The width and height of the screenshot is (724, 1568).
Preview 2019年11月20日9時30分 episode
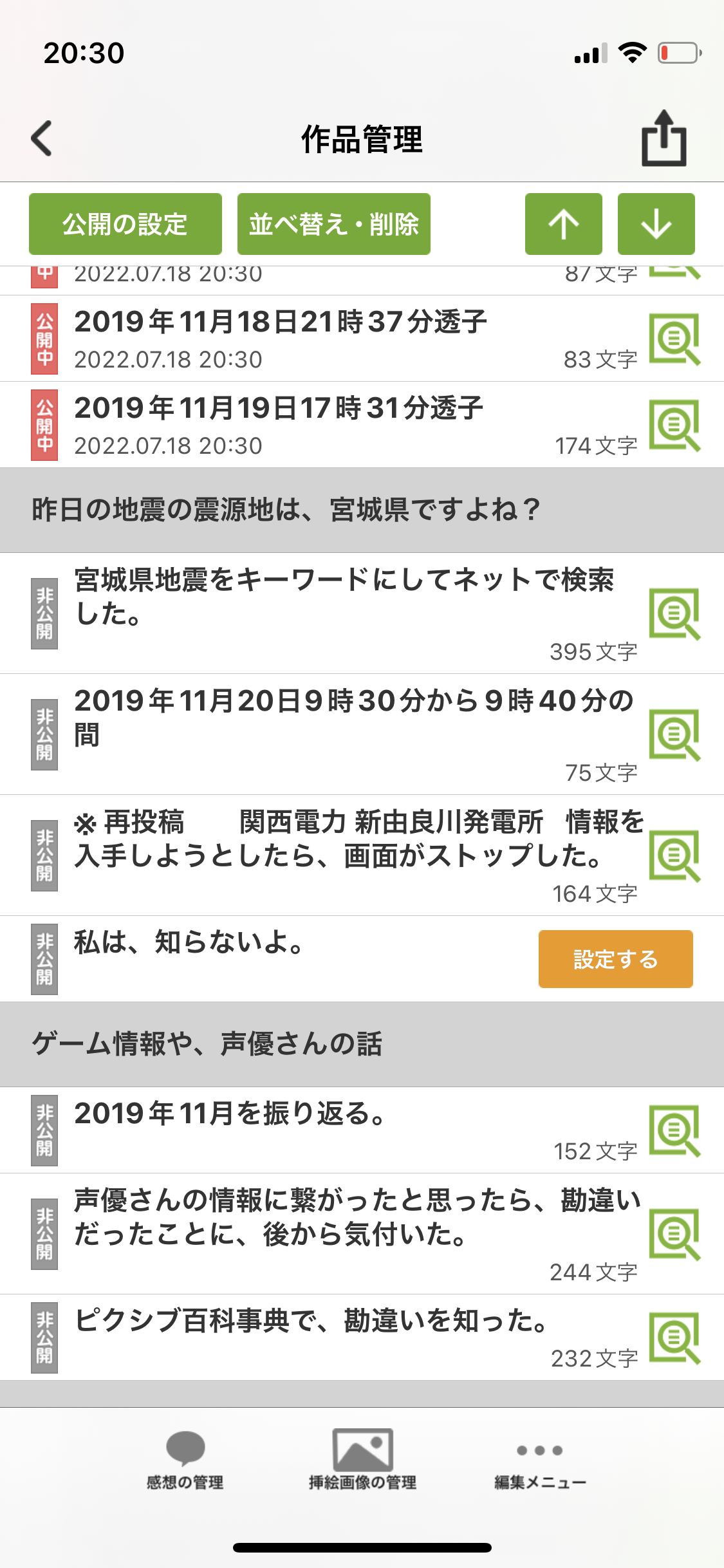point(674,735)
